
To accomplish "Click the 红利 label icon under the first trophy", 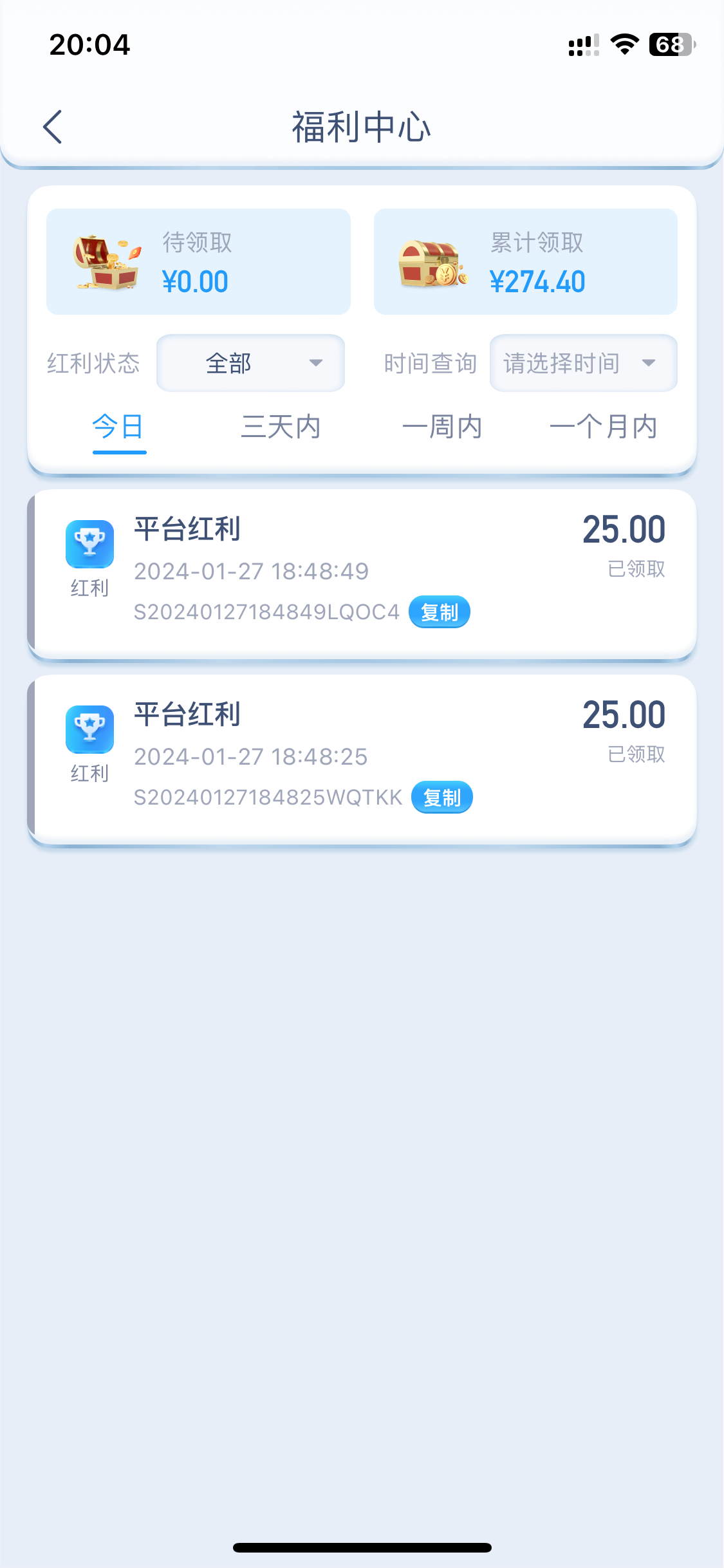I will (88, 588).
